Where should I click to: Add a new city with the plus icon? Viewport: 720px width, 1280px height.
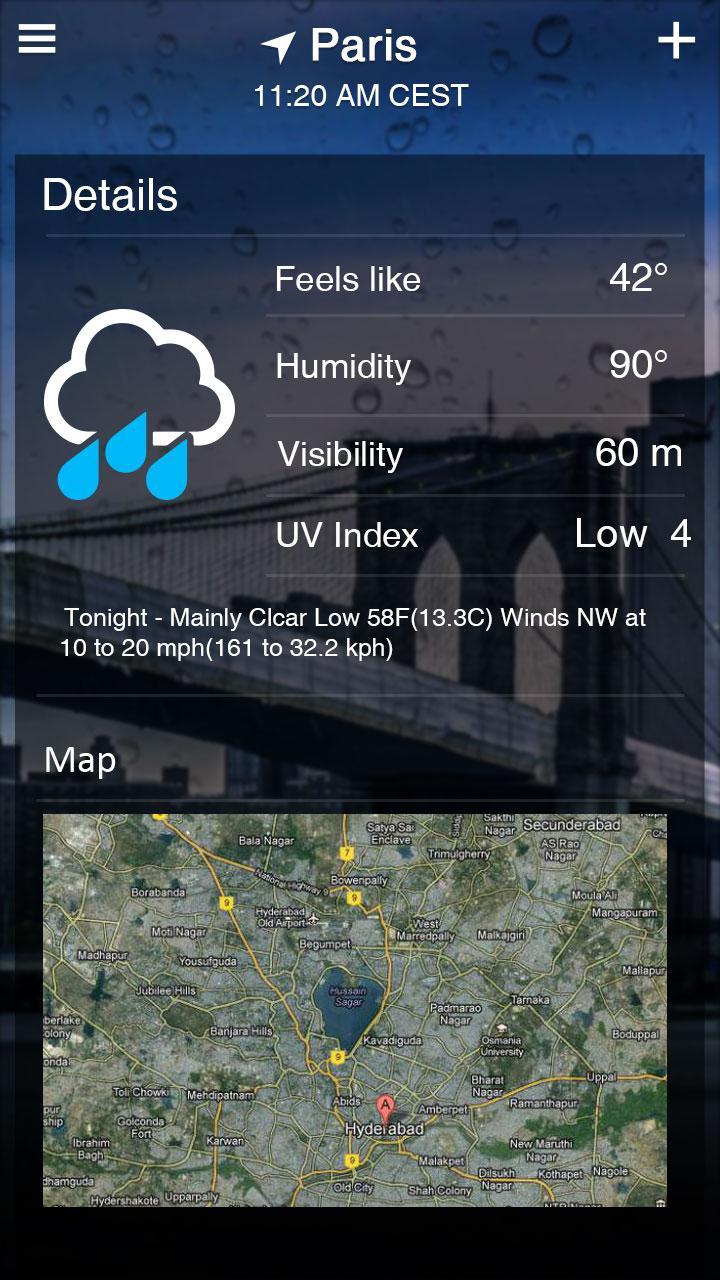tap(679, 40)
